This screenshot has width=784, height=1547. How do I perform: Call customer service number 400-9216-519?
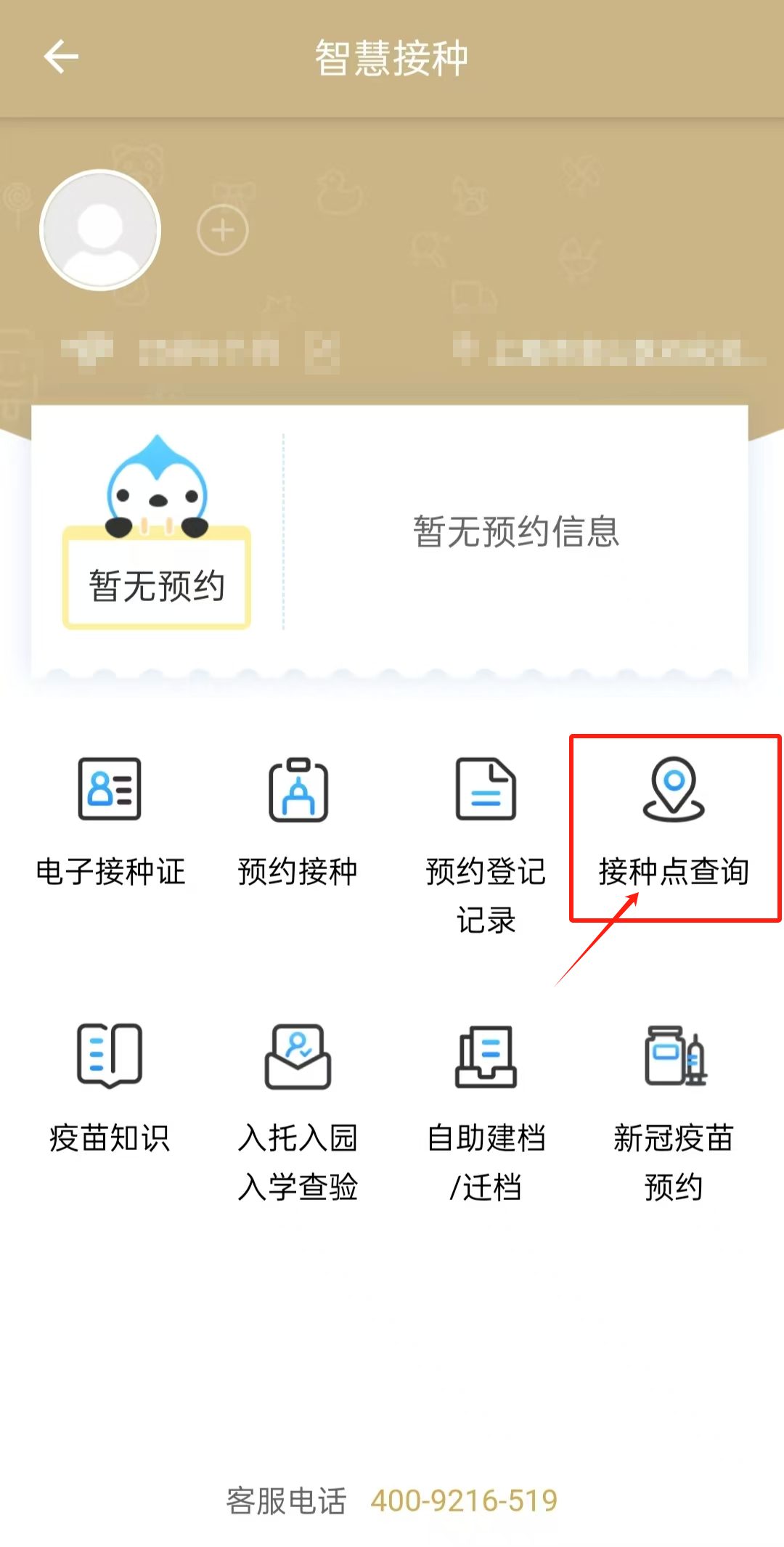pos(464,1501)
